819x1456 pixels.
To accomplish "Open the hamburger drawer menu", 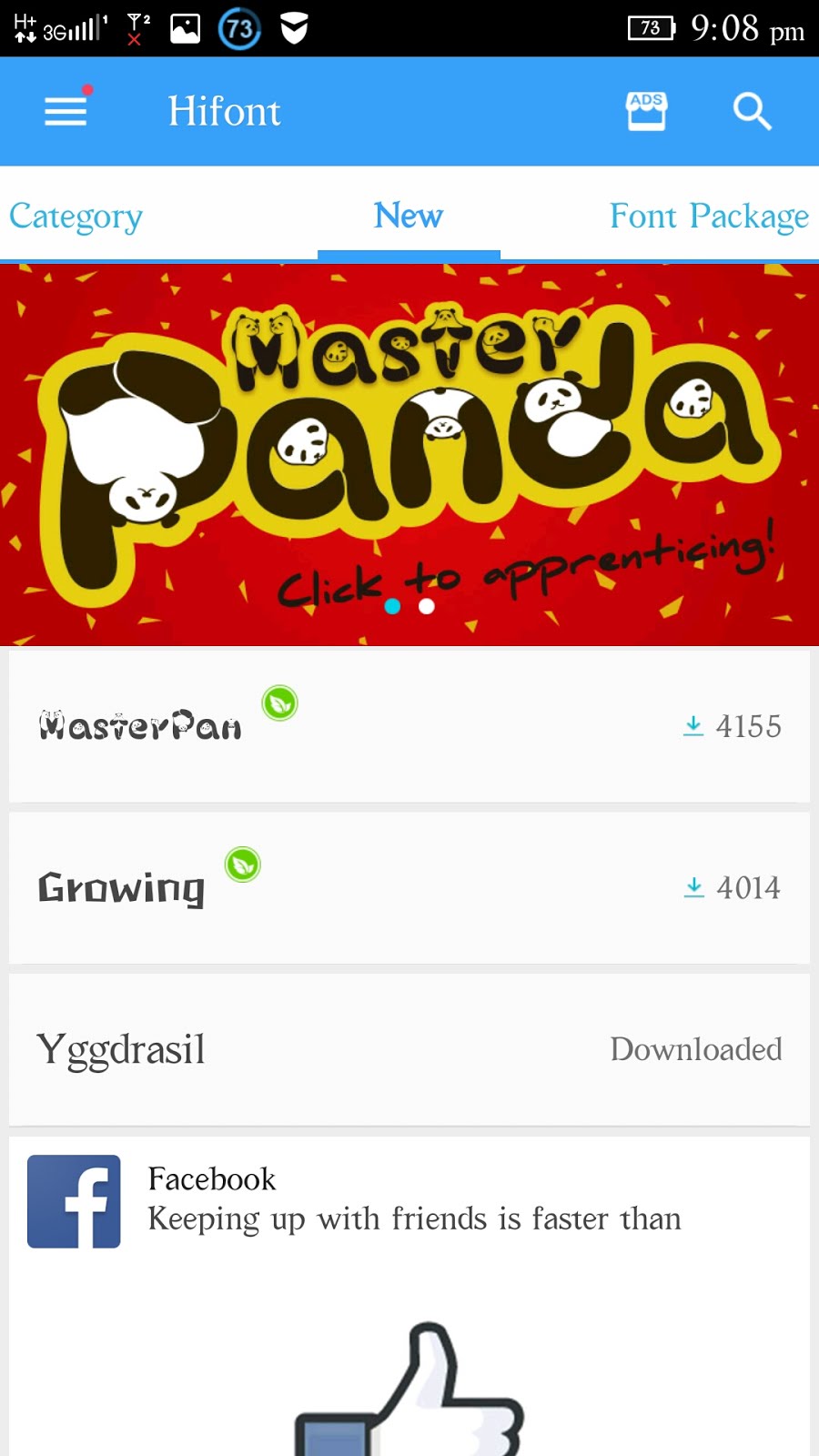I will tap(66, 111).
